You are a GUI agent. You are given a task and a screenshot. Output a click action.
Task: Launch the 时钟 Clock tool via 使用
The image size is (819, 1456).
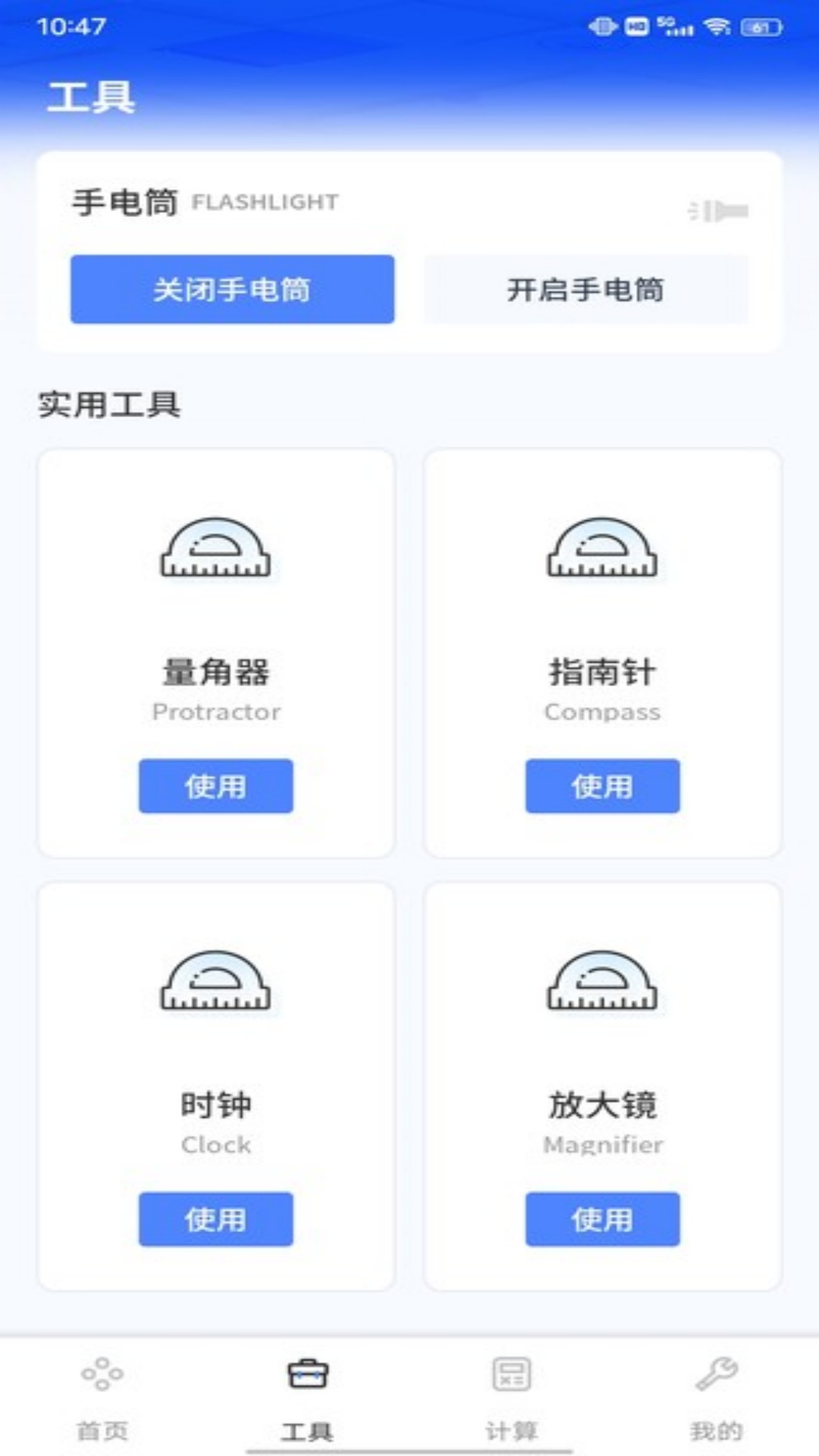click(x=215, y=1219)
